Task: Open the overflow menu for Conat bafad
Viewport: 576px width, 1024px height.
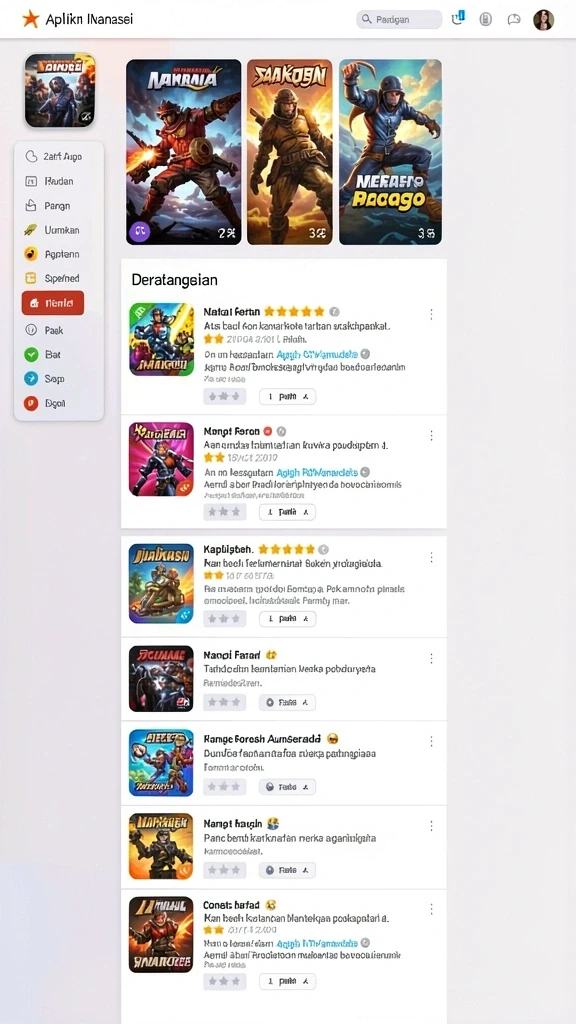Action: (431, 909)
